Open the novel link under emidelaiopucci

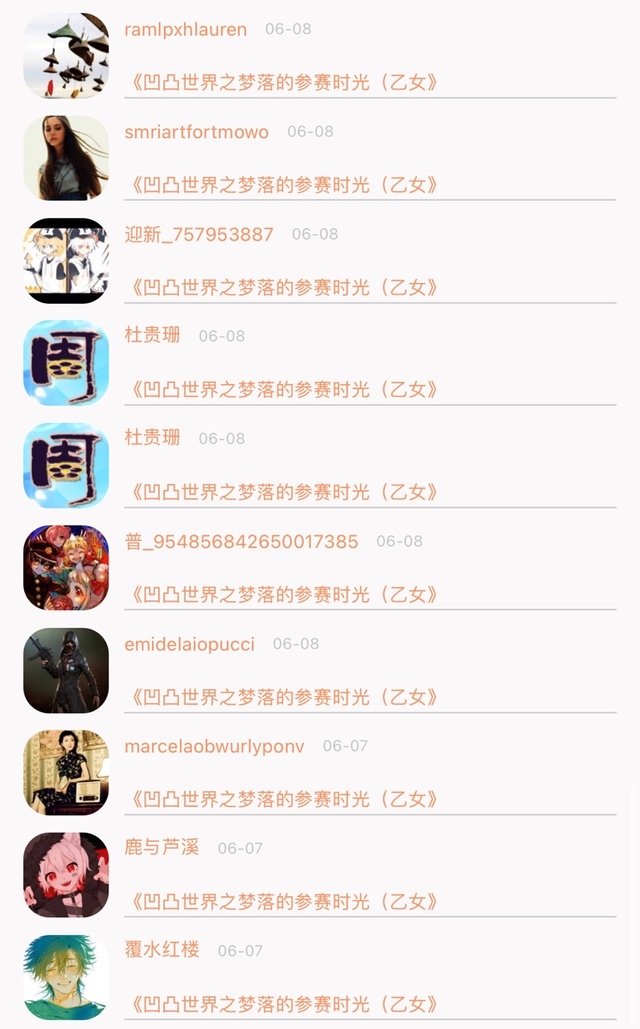(284, 697)
